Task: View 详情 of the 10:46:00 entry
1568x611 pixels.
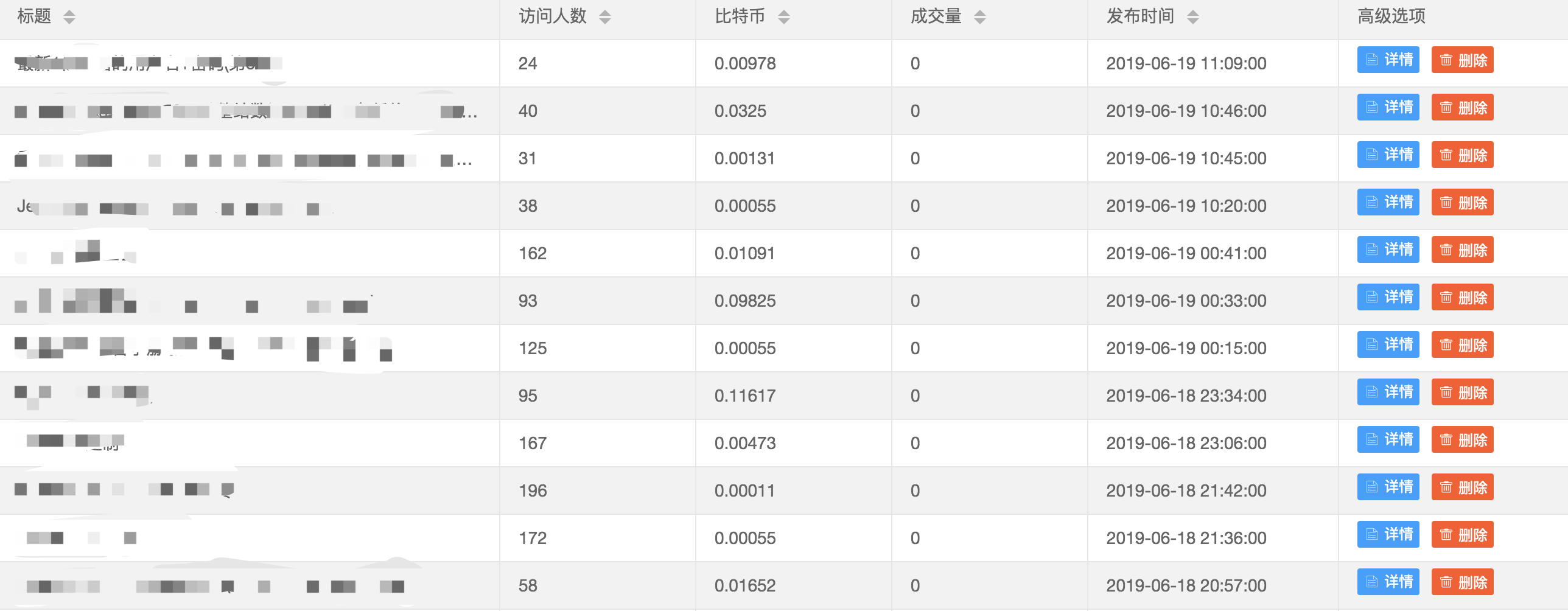Action: tap(1388, 107)
